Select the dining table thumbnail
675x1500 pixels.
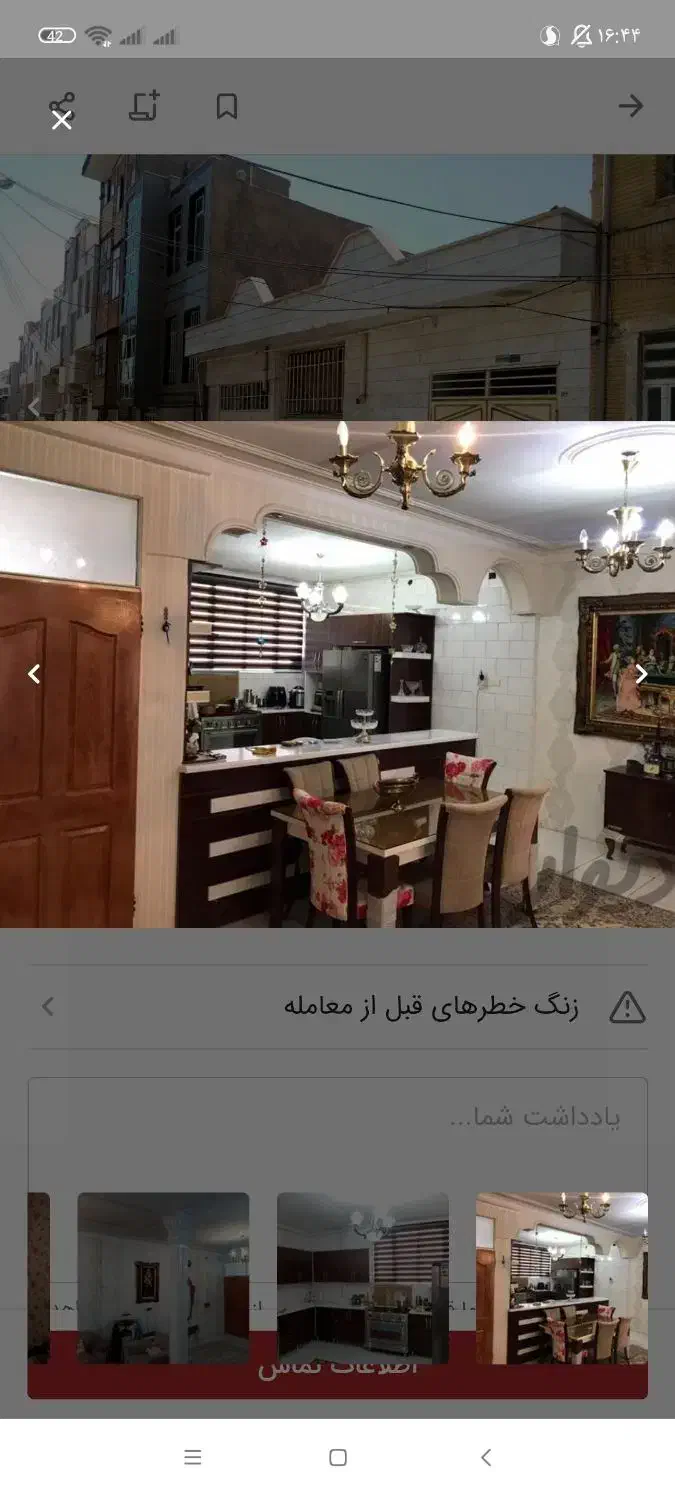[562, 1278]
